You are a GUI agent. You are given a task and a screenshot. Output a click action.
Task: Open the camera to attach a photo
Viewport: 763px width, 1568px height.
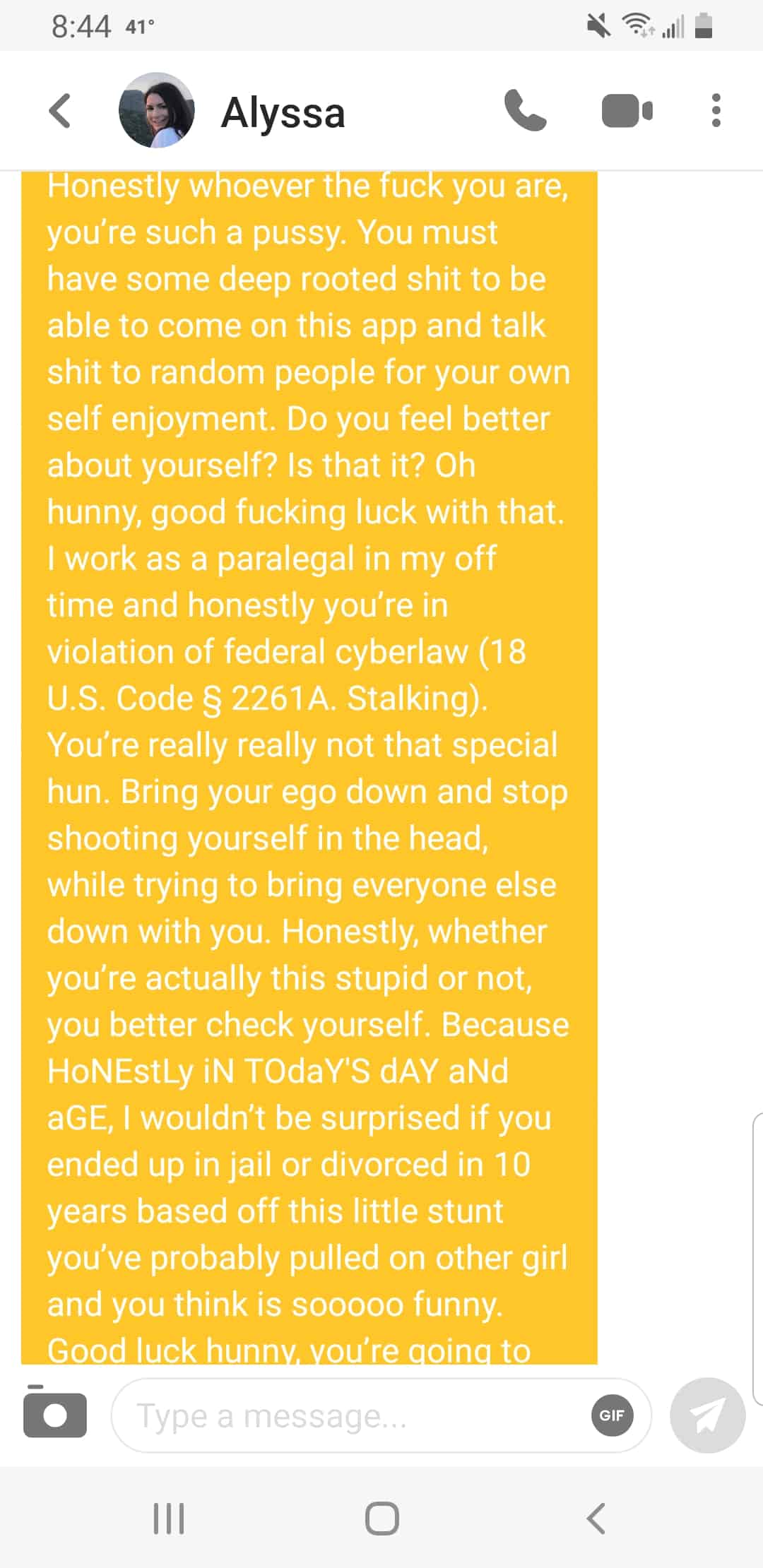(54, 1413)
